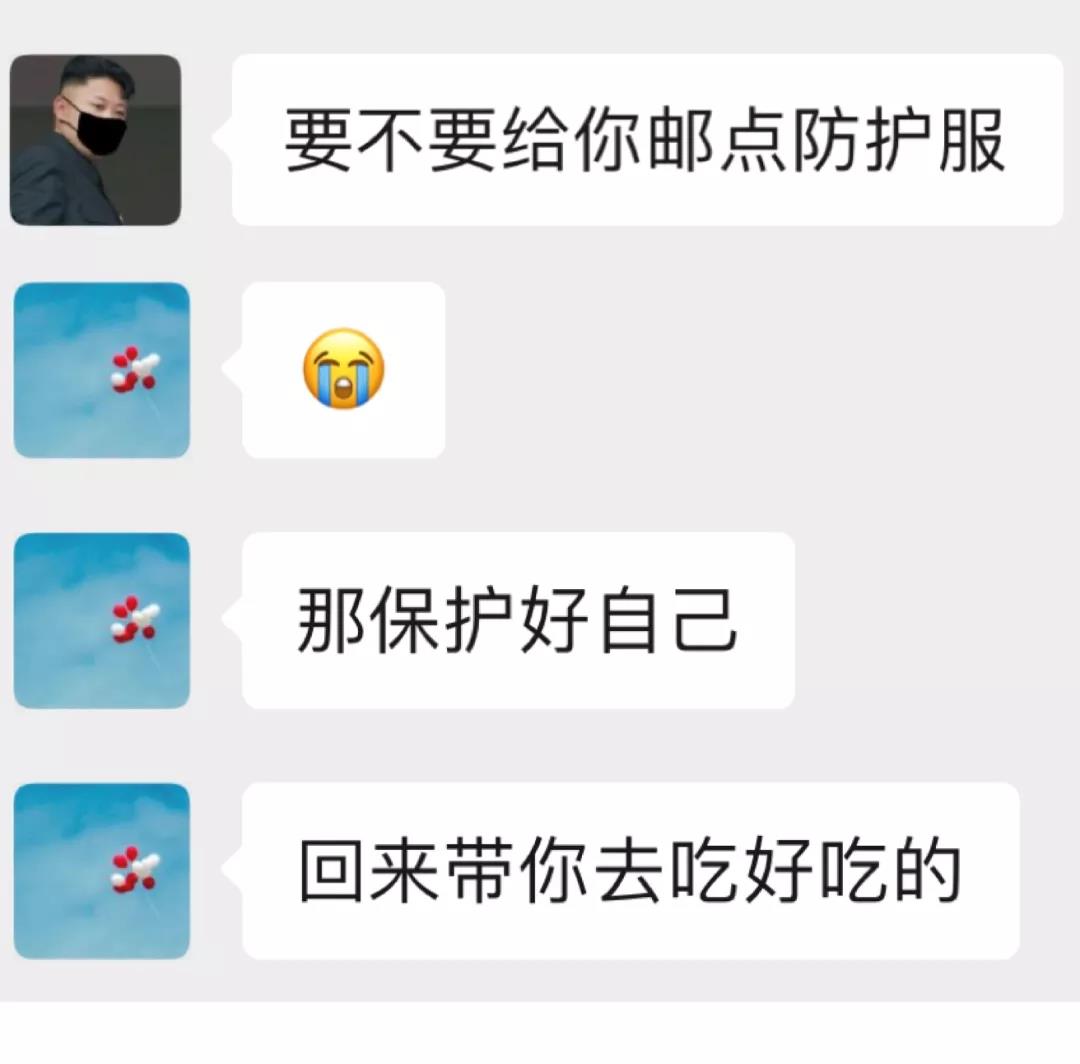Open masked-man avatar beside 要不要给你邮点防护服
This screenshot has width=1080, height=1064.
[96, 140]
